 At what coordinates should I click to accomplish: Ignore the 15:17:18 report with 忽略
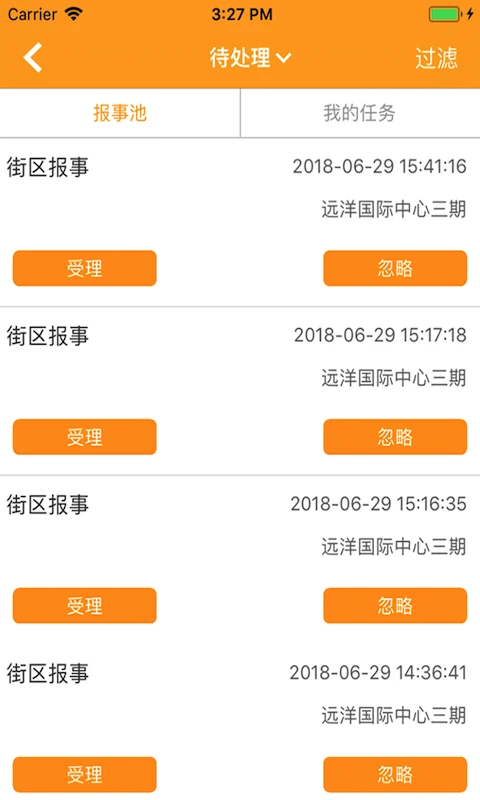point(395,437)
